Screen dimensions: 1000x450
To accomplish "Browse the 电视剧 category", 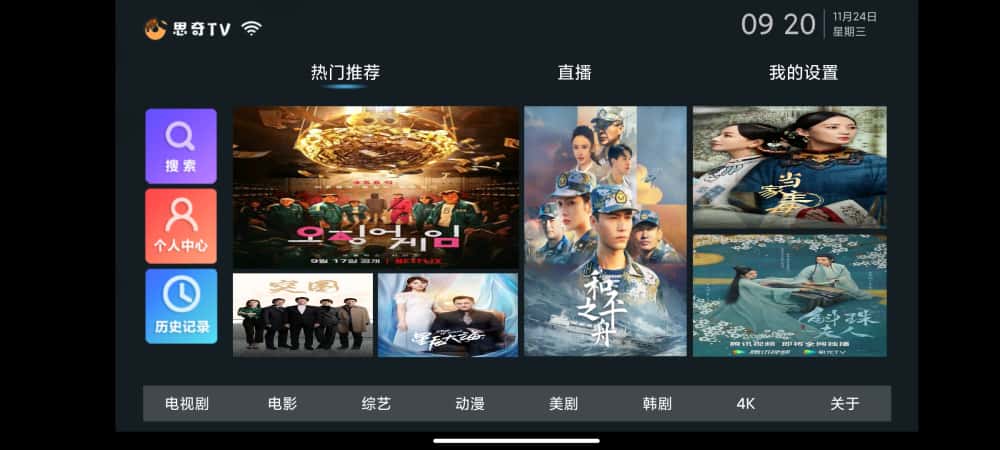I will point(187,404).
